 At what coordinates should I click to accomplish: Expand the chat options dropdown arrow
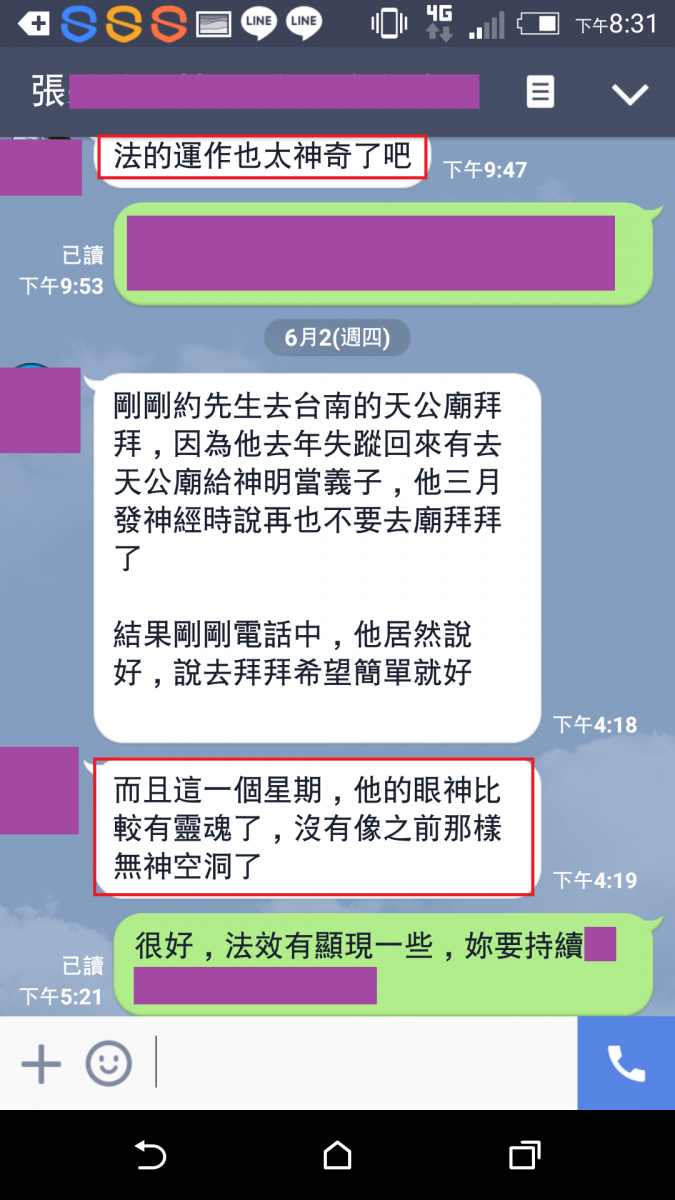click(x=630, y=94)
